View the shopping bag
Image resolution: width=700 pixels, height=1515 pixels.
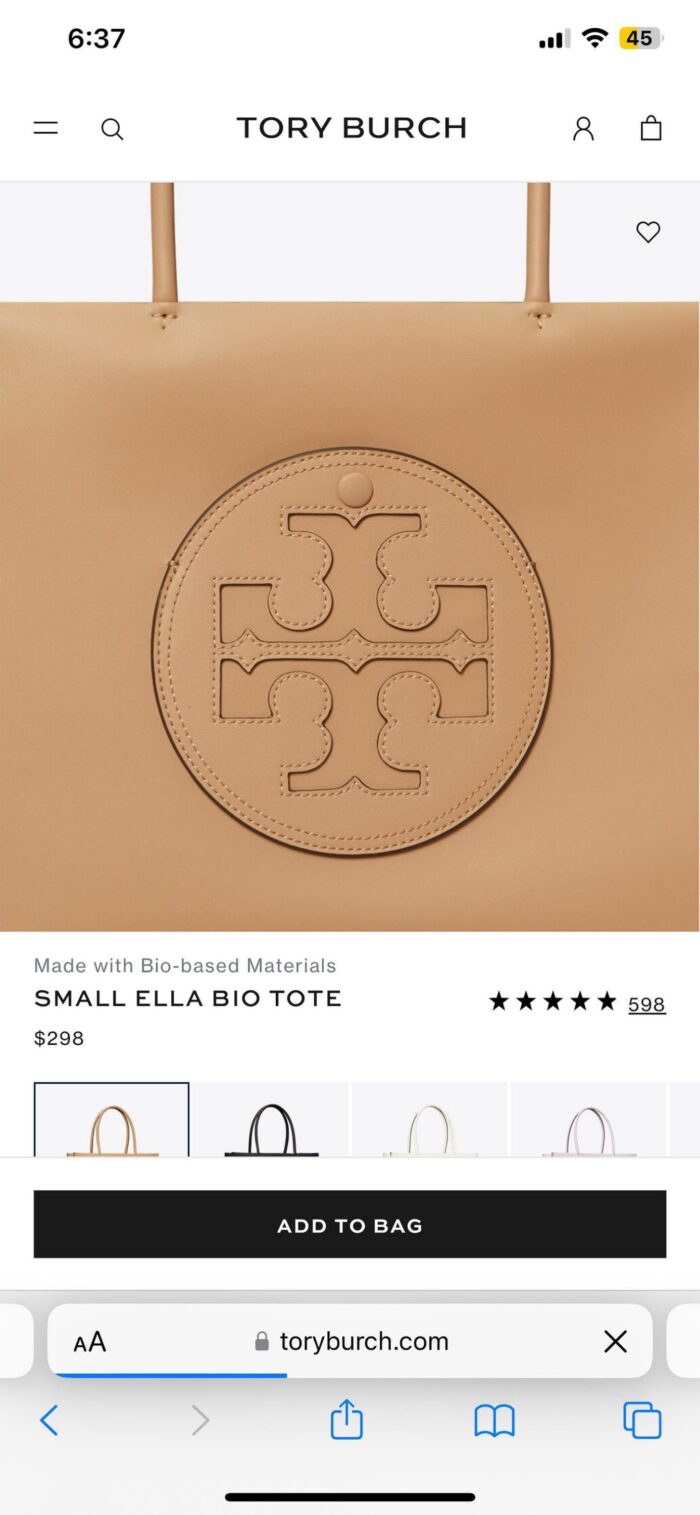[651, 128]
